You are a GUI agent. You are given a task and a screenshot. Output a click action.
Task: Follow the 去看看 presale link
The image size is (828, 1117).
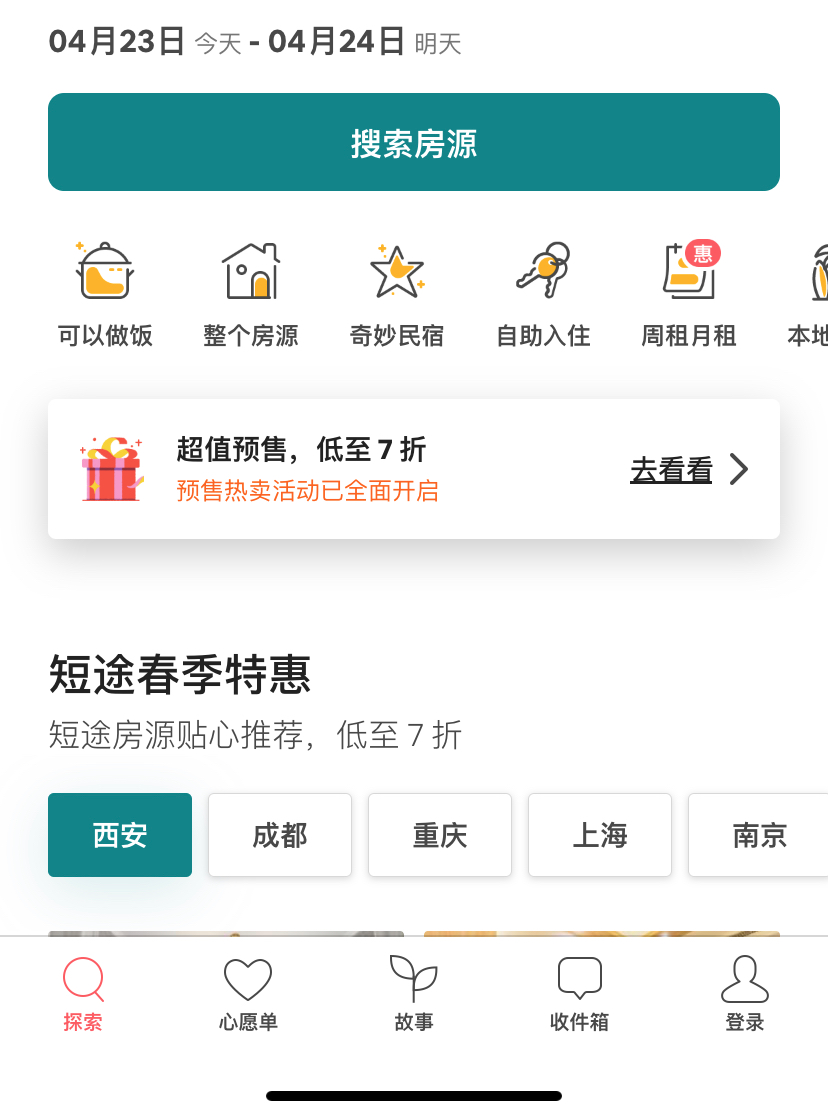(688, 469)
